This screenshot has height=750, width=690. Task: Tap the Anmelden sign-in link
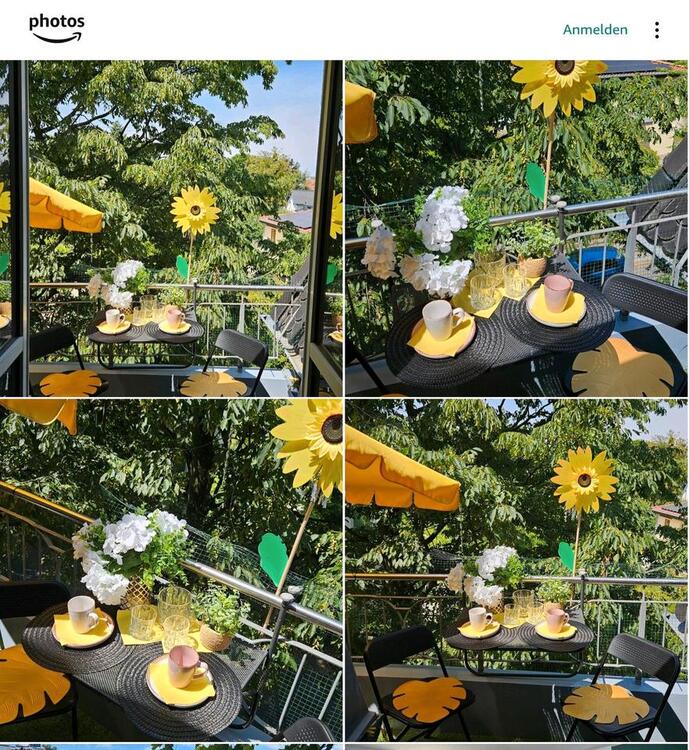click(x=595, y=30)
